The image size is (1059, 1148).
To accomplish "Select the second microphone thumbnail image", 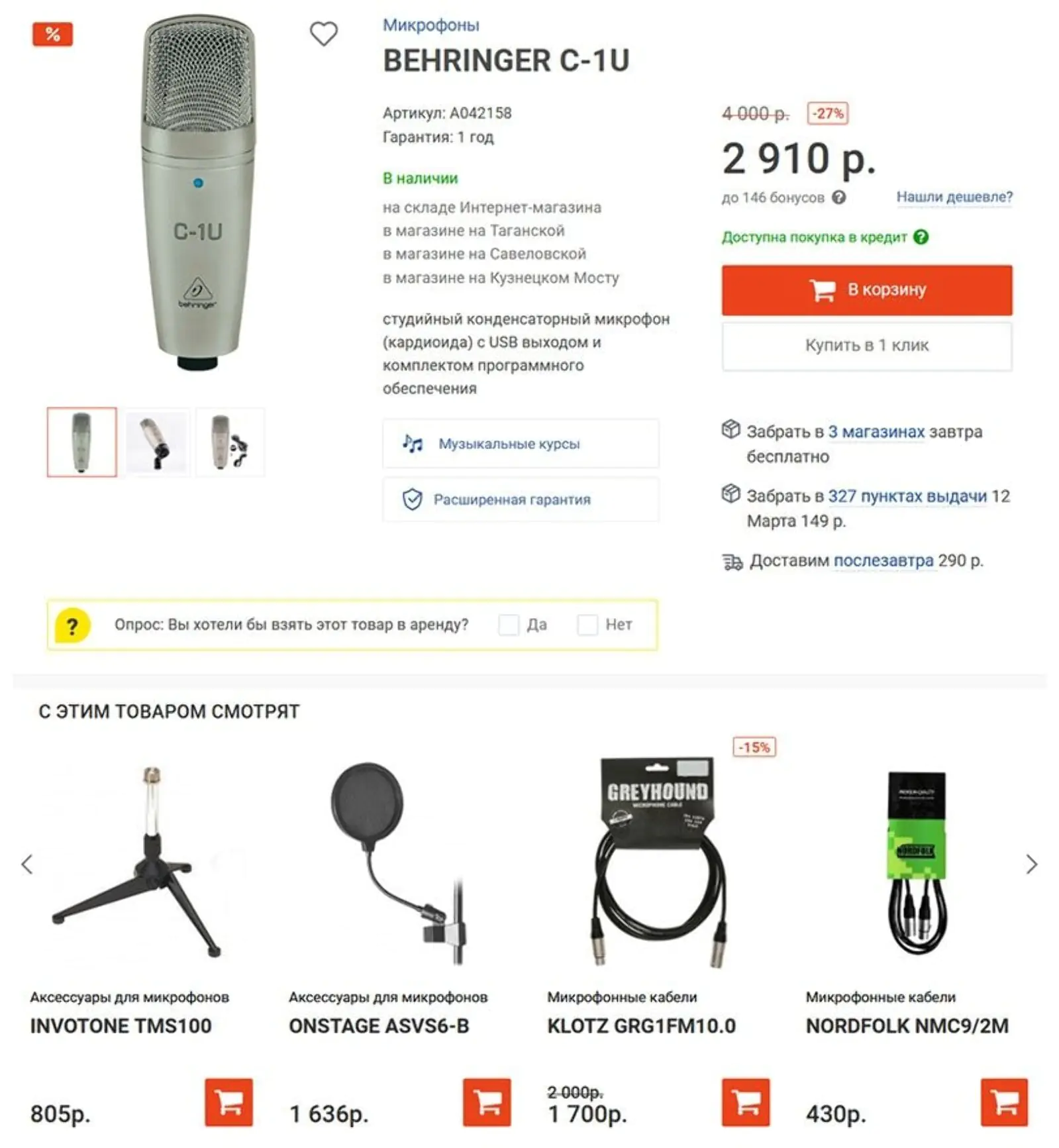I will pyautogui.click(x=157, y=442).
